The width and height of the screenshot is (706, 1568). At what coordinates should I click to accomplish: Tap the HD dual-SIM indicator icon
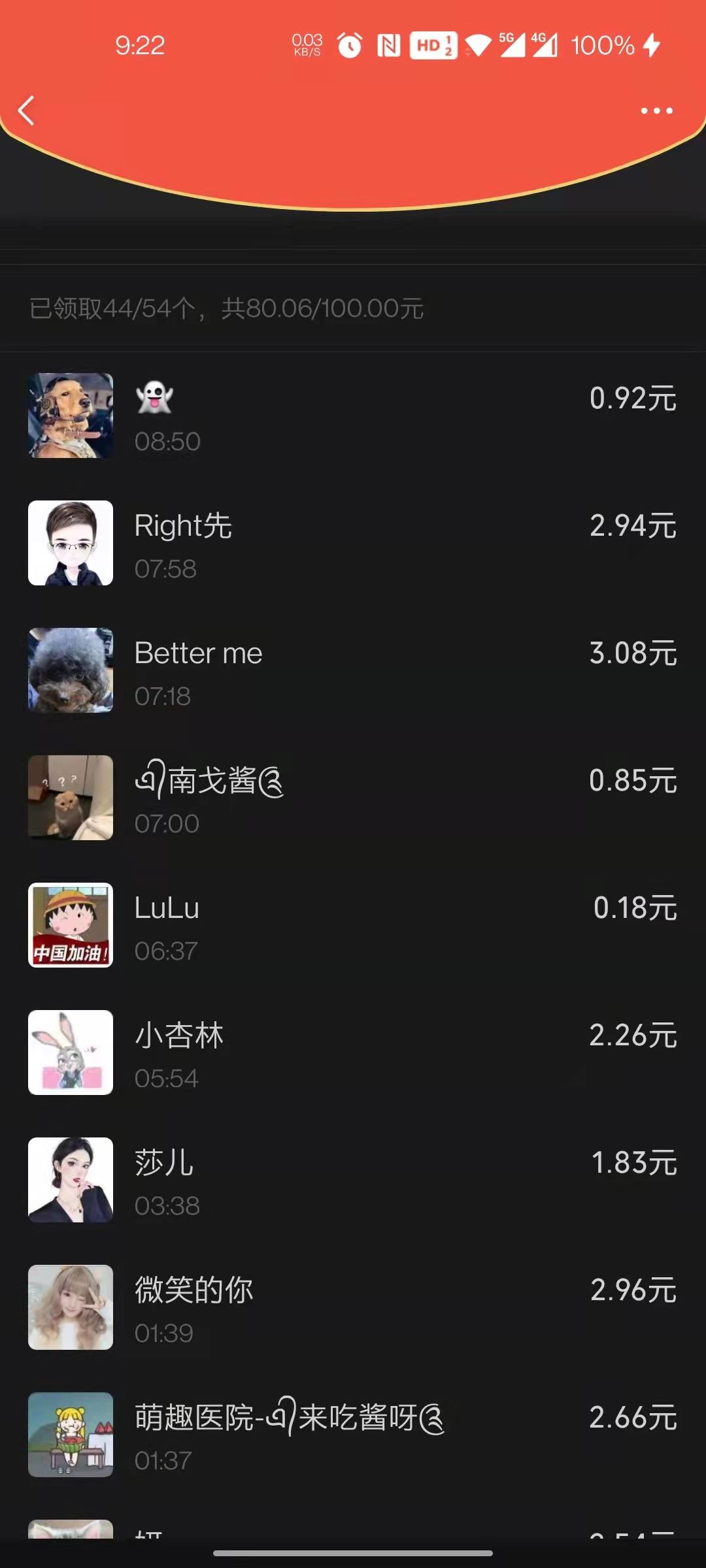coord(433,46)
